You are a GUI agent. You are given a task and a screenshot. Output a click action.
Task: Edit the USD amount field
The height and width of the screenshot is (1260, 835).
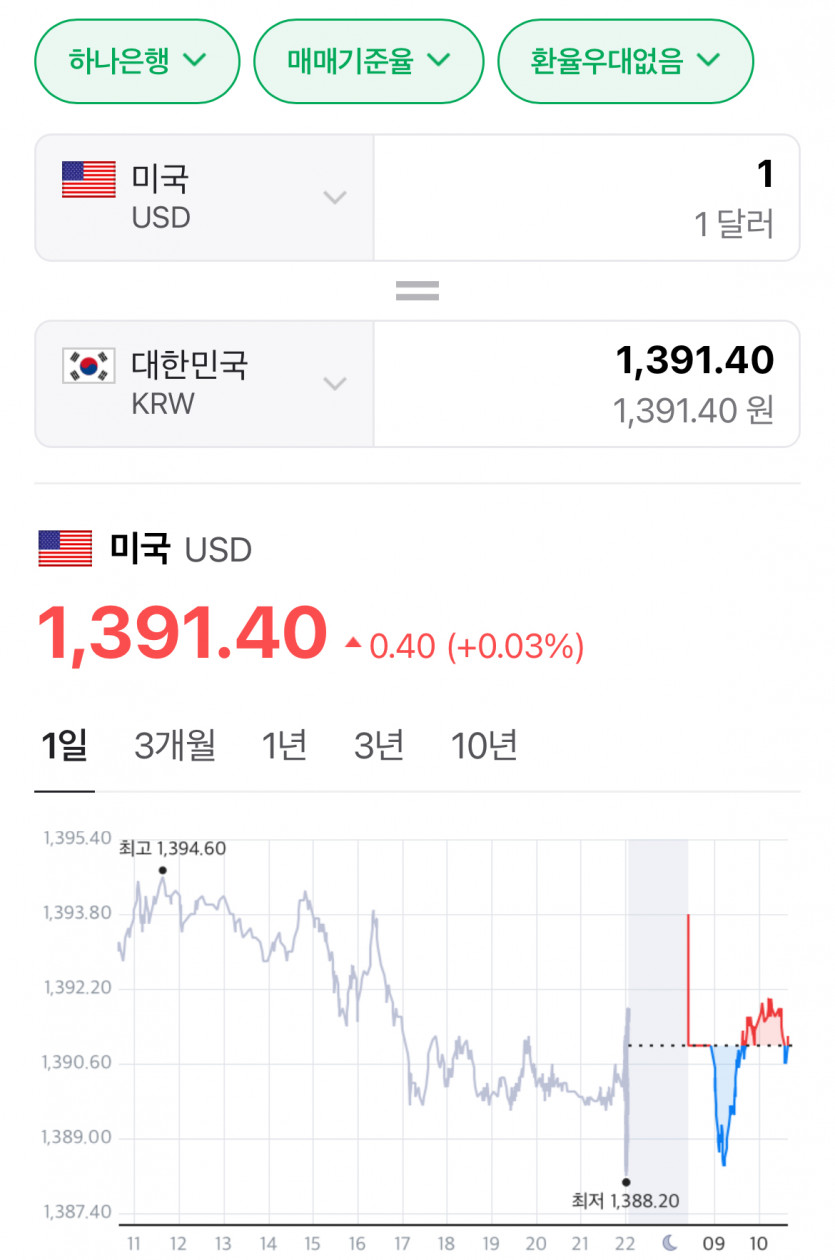coord(586,198)
